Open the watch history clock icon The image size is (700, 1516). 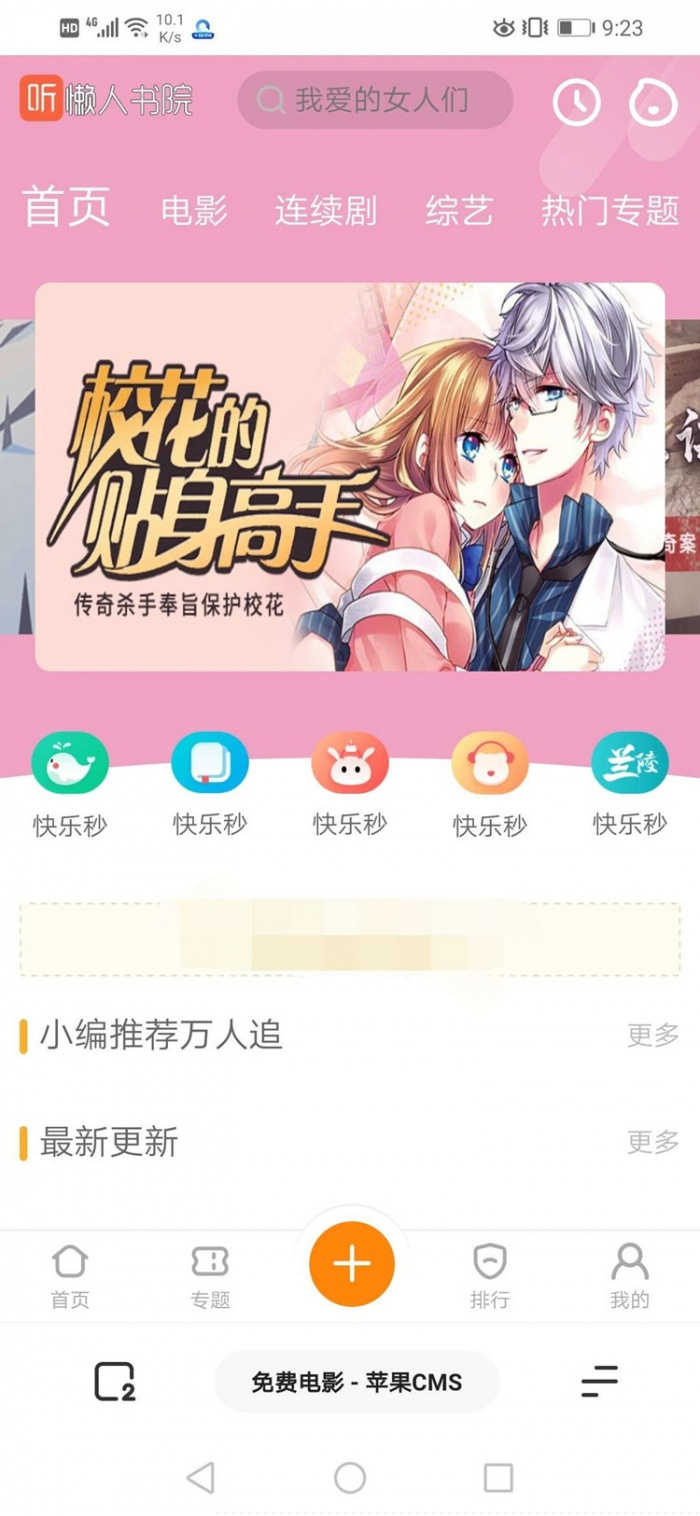[577, 102]
